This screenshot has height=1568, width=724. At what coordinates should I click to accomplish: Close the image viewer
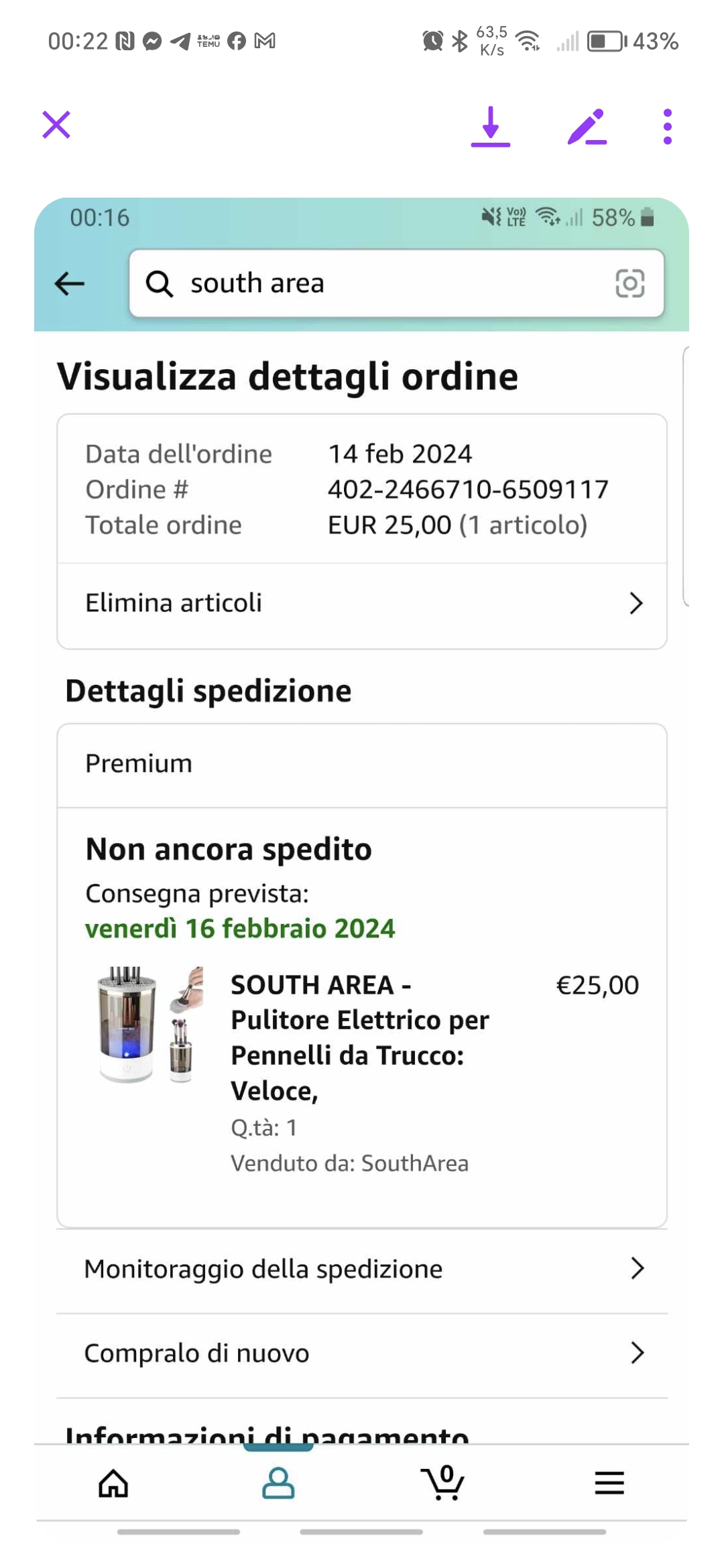56,125
